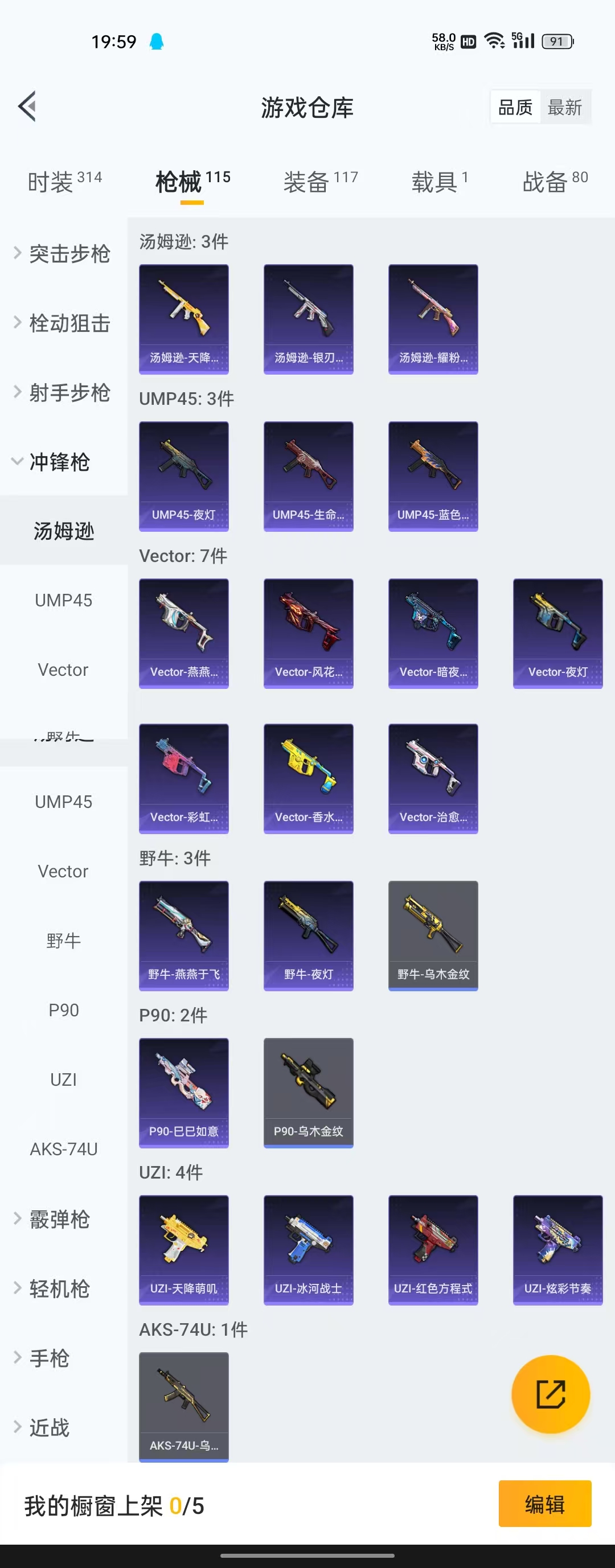Open the 野牛-乌木金纹 skin item

coord(433,935)
